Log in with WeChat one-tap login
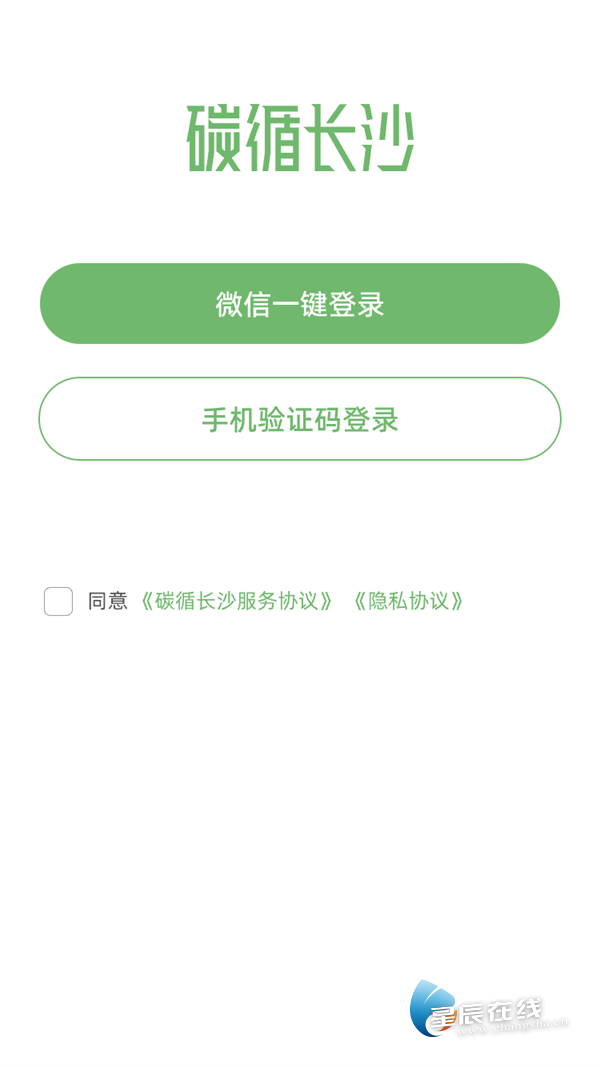Viewport: 600px width, 1067px height. 300,304
